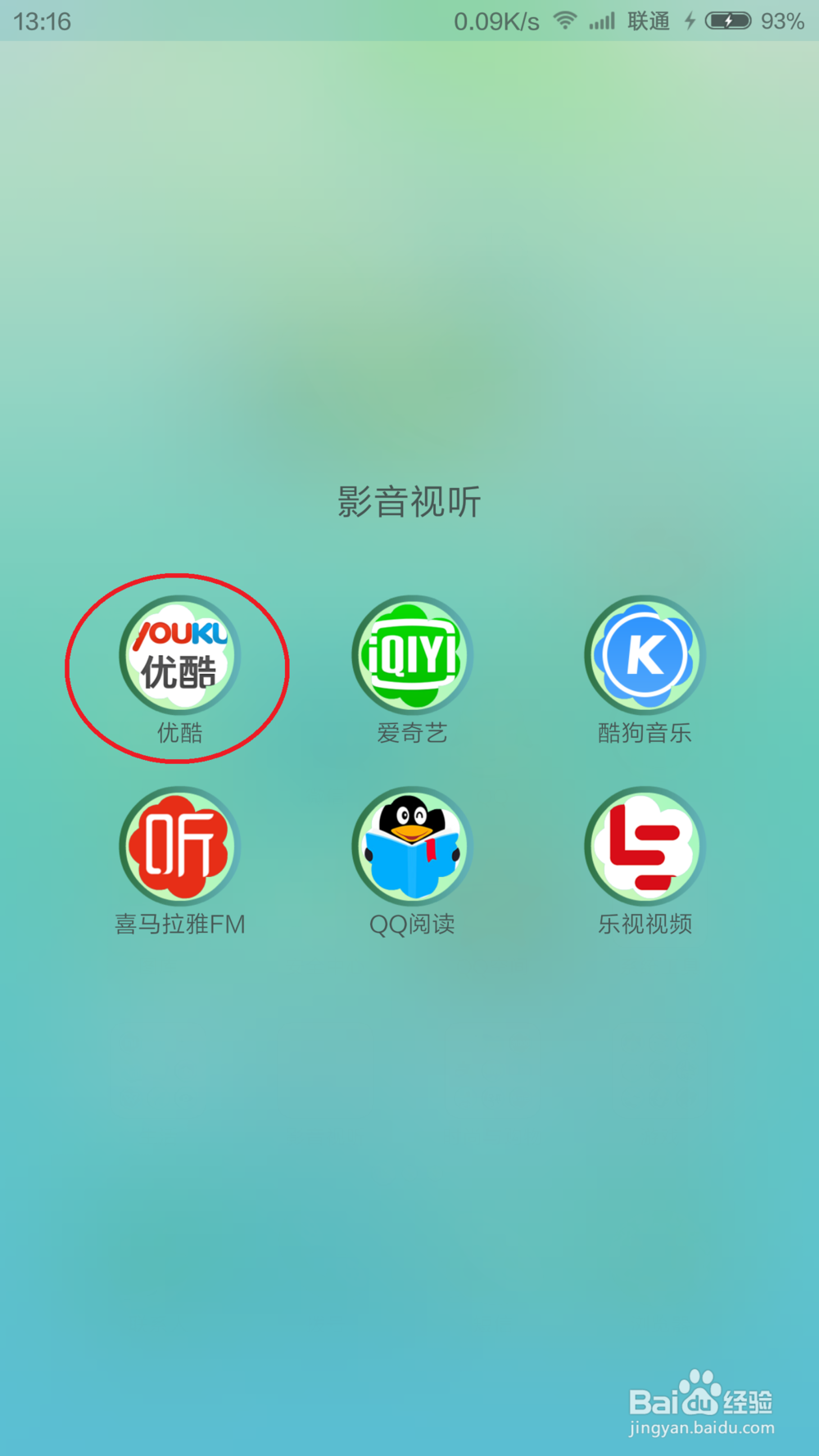Image resolution: width=819 pixels, height=1456 pixels.
Task: Select the penguin QQ Reading icon
Action: (x=410, y=846)
